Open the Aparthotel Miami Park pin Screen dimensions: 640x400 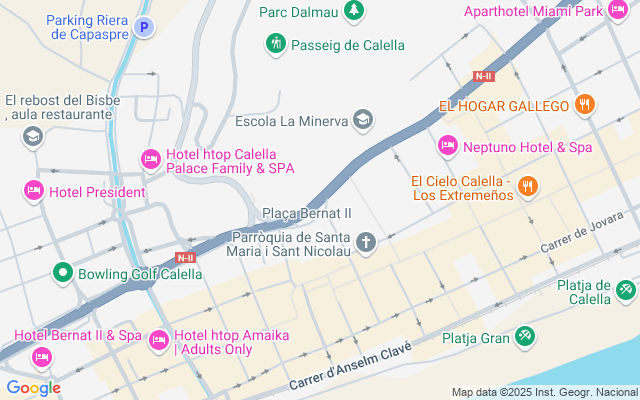[x=620, y=11]
